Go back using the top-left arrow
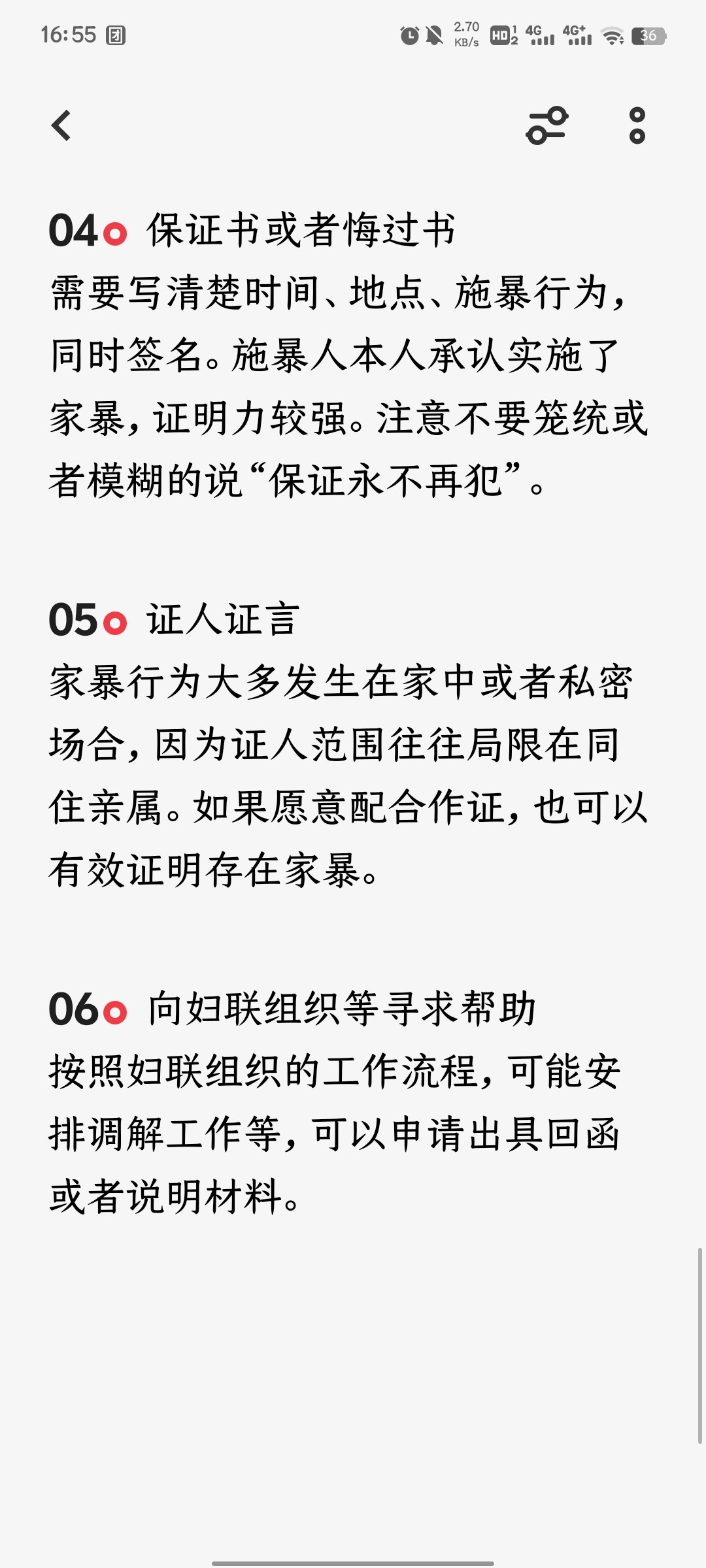The height and width of the screenshot is (1568, 706). 61,125
